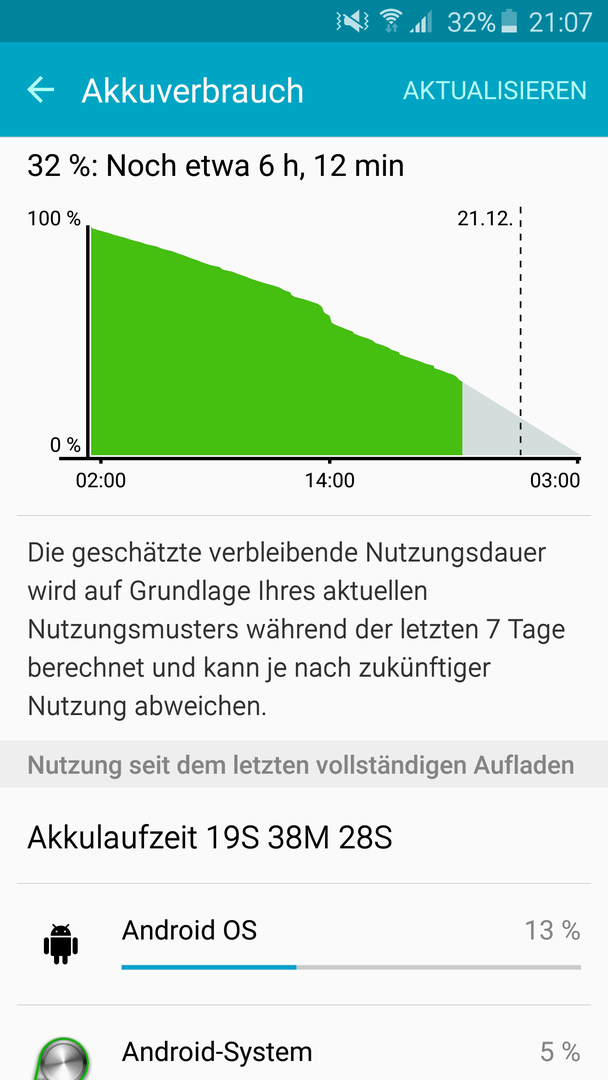Tap AKTUALISIEREN to refresh battery data
This screenshot has width=608, height=1080.
point(494,90)
